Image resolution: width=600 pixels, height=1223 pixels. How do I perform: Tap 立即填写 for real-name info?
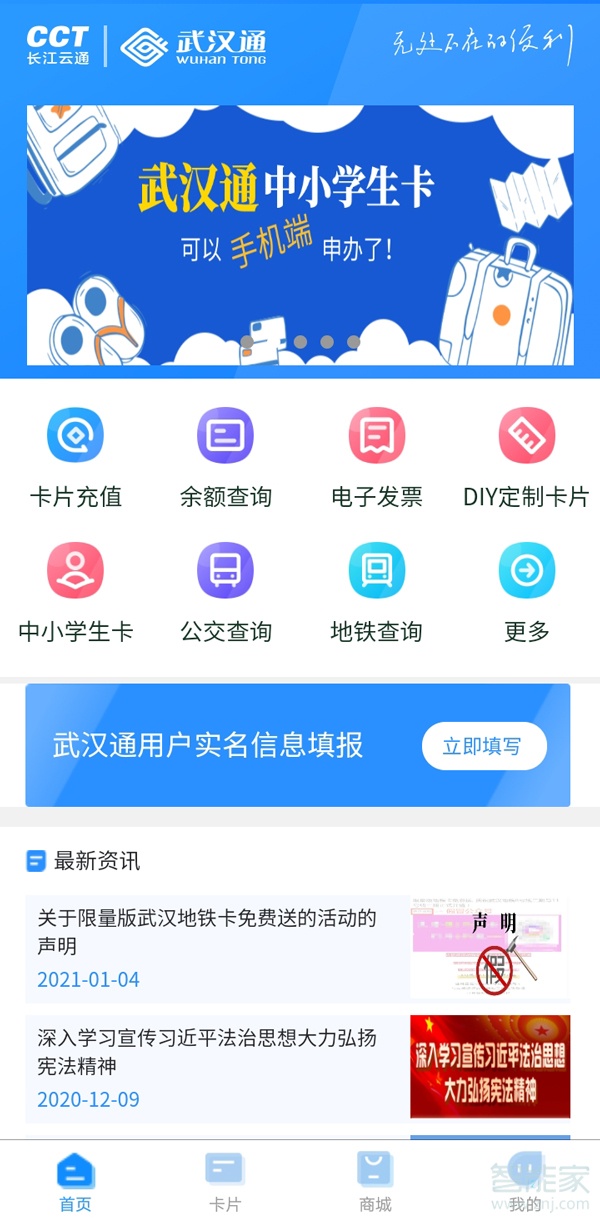[x=484, y=746]
